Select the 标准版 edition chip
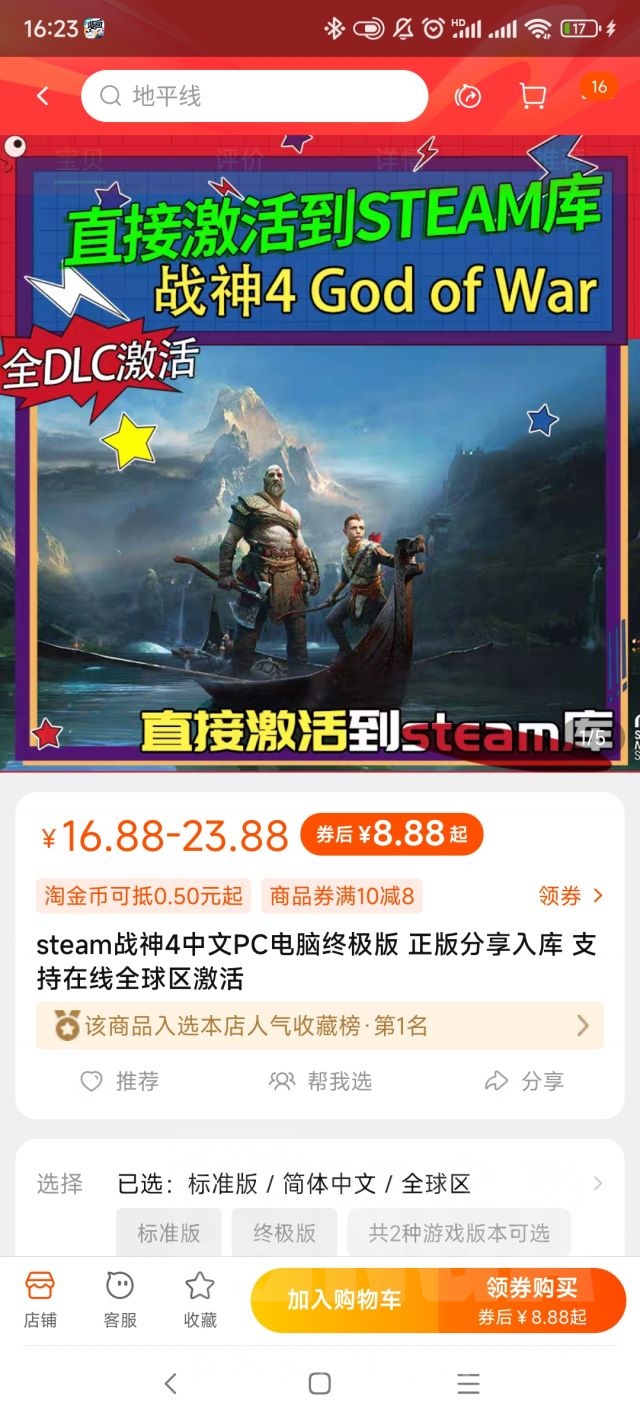640x1422 pixels. [x=169, y=1233]
